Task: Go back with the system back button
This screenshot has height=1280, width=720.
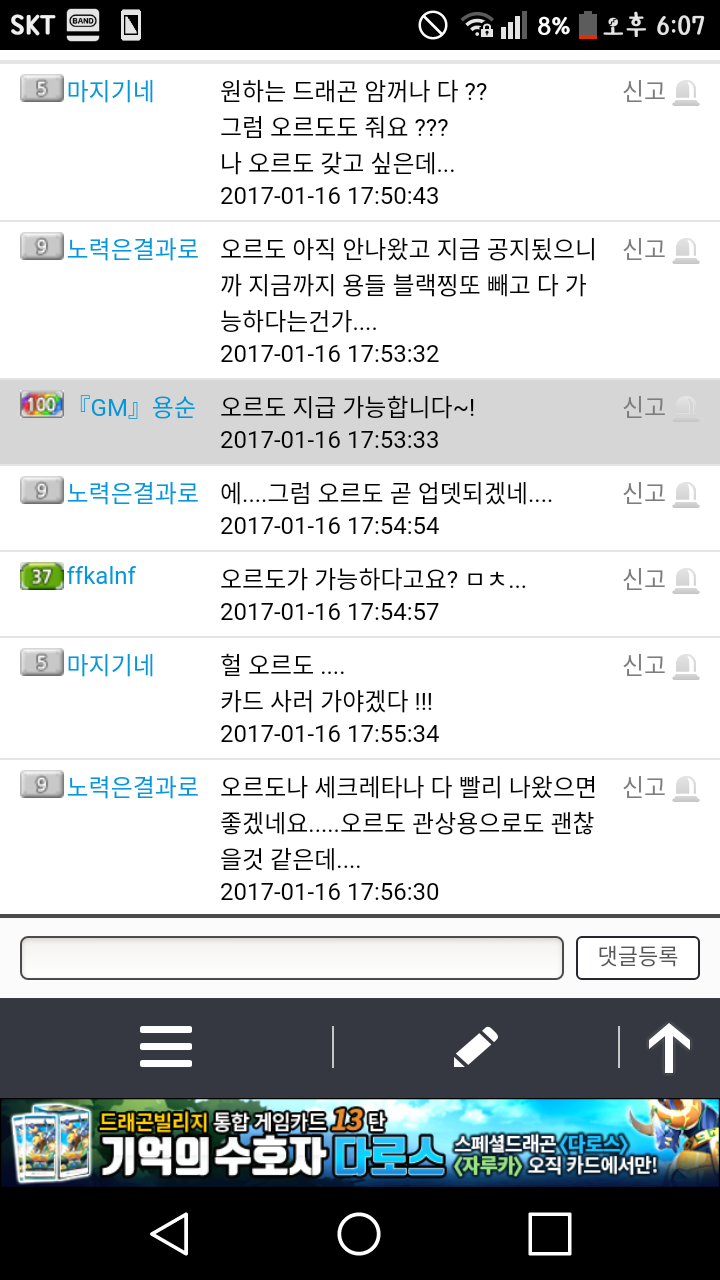Action: (169, 1234)
